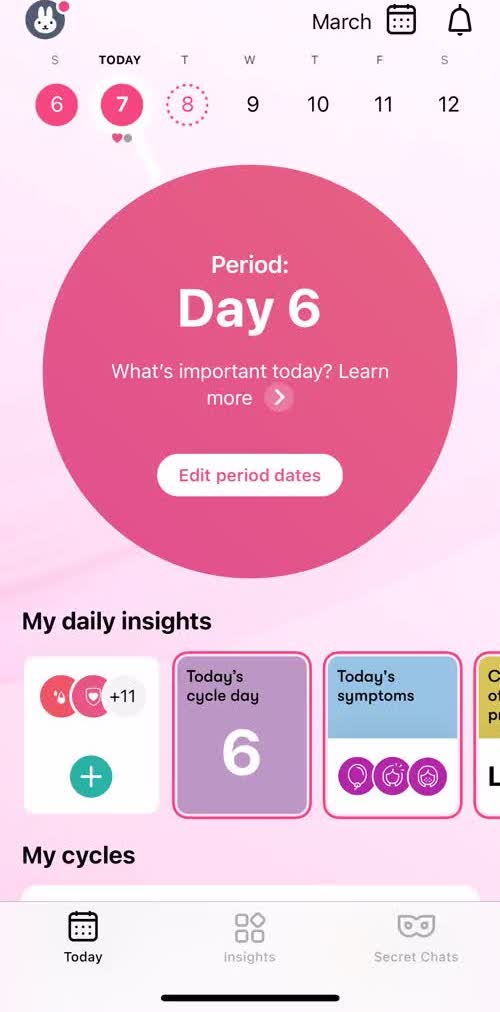The height and width of the screenshot is (1012, 500).
Task: Open Today's symptoms card
Action: pyautogui.click(x=392, y=734)
